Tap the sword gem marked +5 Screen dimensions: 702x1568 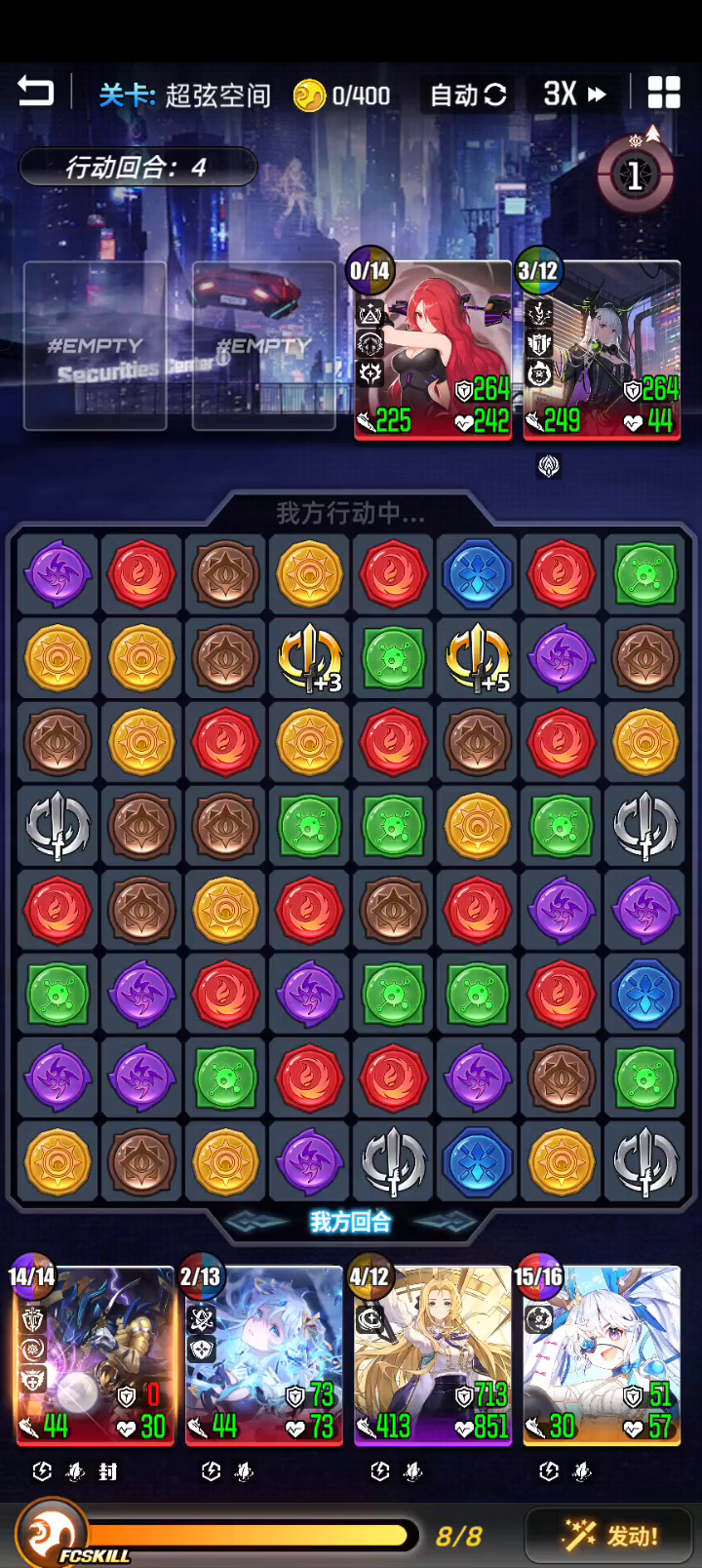tap(478, 658)
